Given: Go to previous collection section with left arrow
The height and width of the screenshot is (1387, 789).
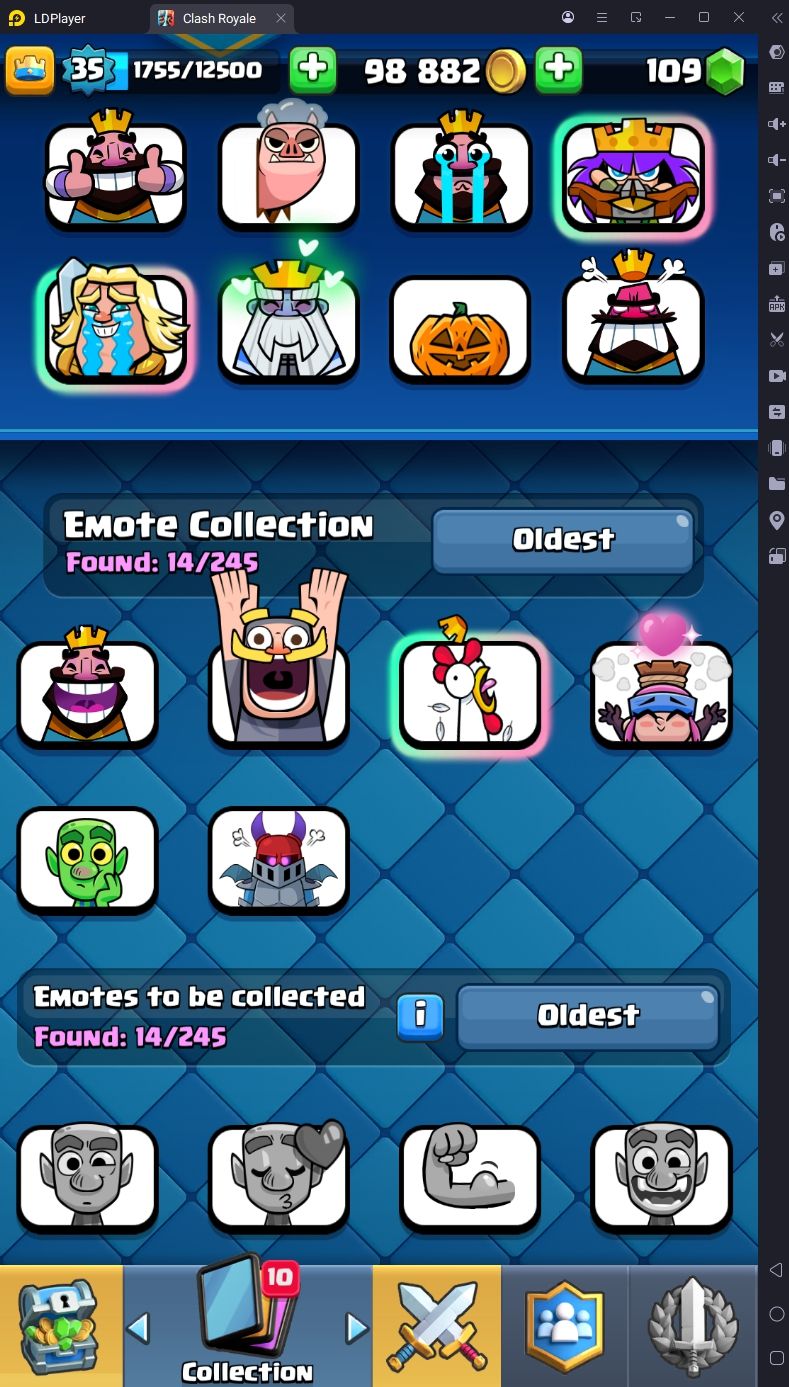Looking at the screenshot, I should point(139,1327).
